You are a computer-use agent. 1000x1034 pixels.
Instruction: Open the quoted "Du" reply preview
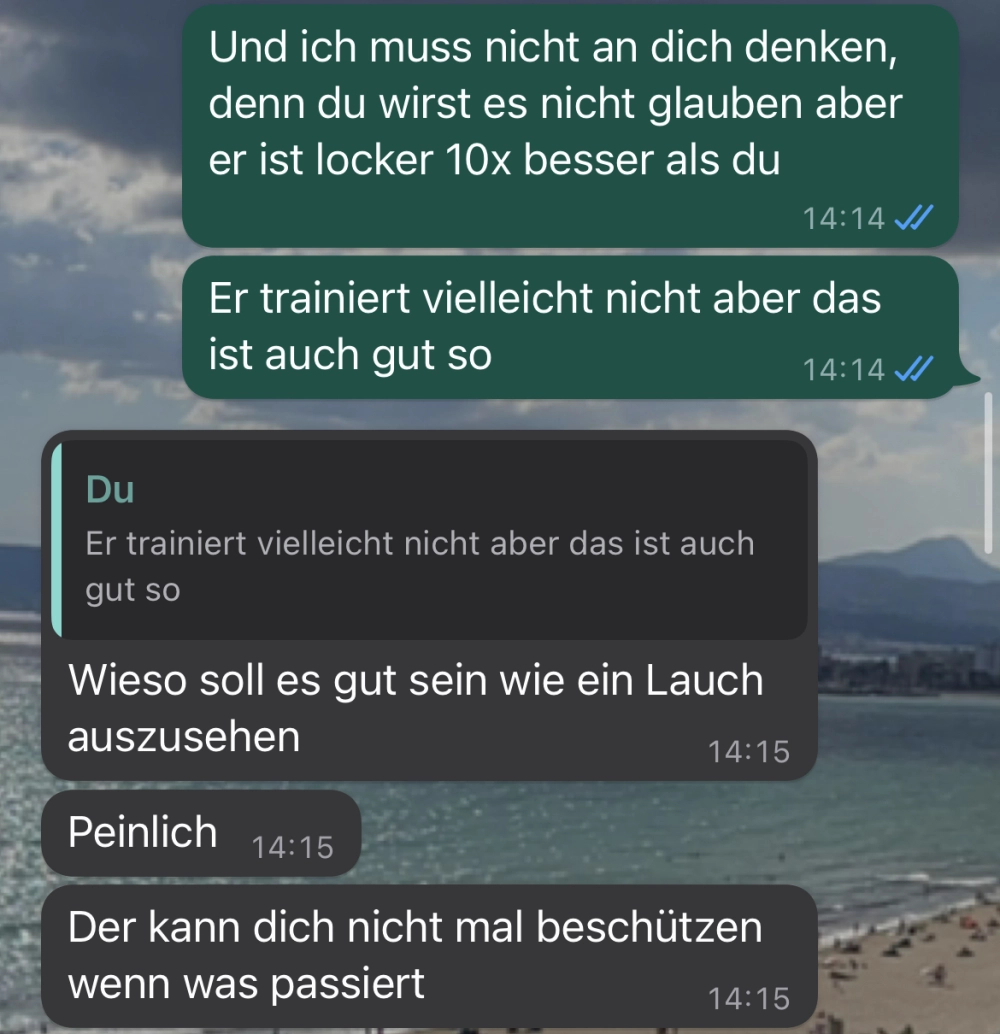(x=430, y=540)
